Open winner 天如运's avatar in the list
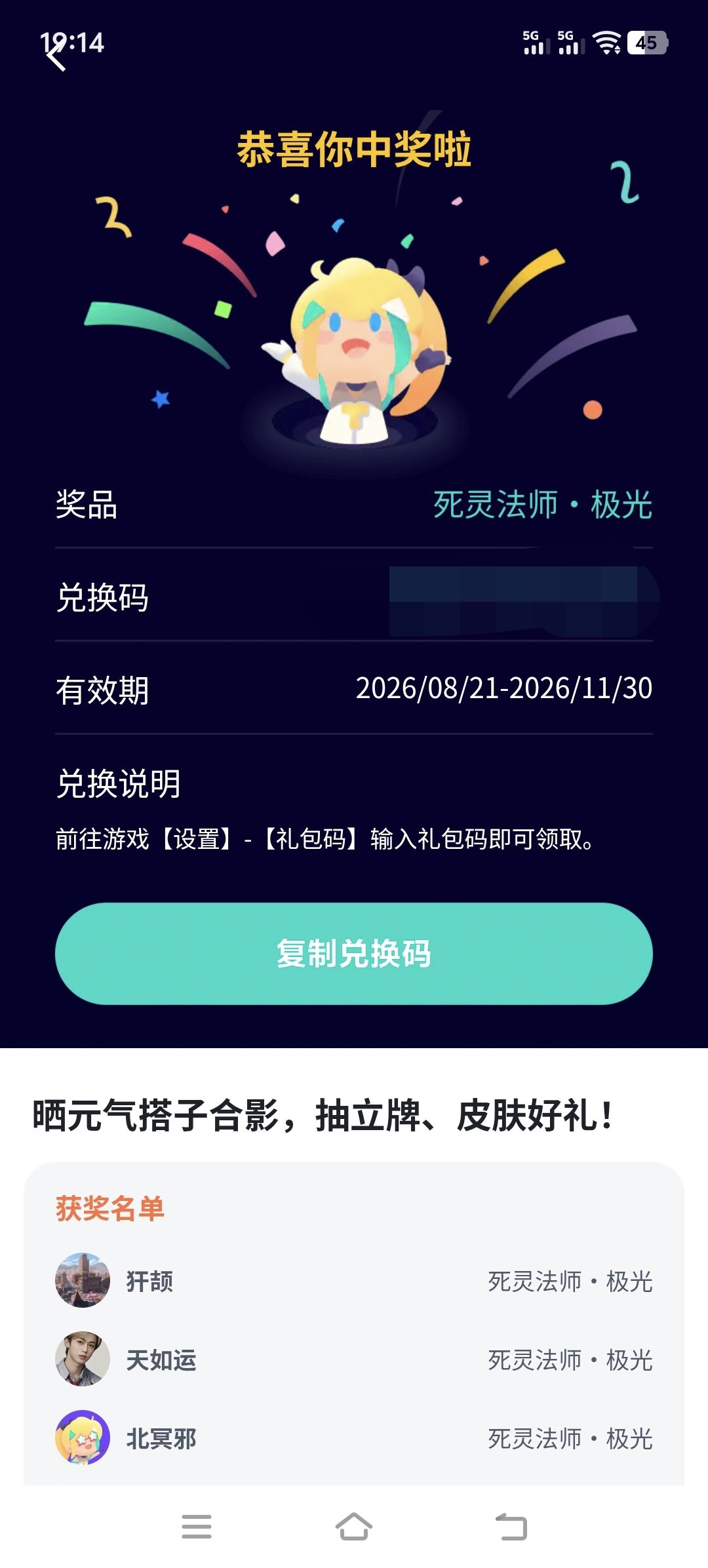Screen dimensions: 708x1568 click(x=83, y=1359)
